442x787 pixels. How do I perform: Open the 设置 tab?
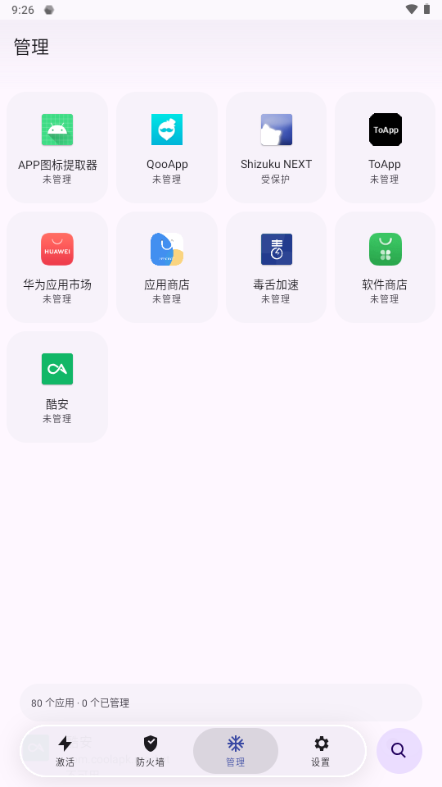coord(321,751)
